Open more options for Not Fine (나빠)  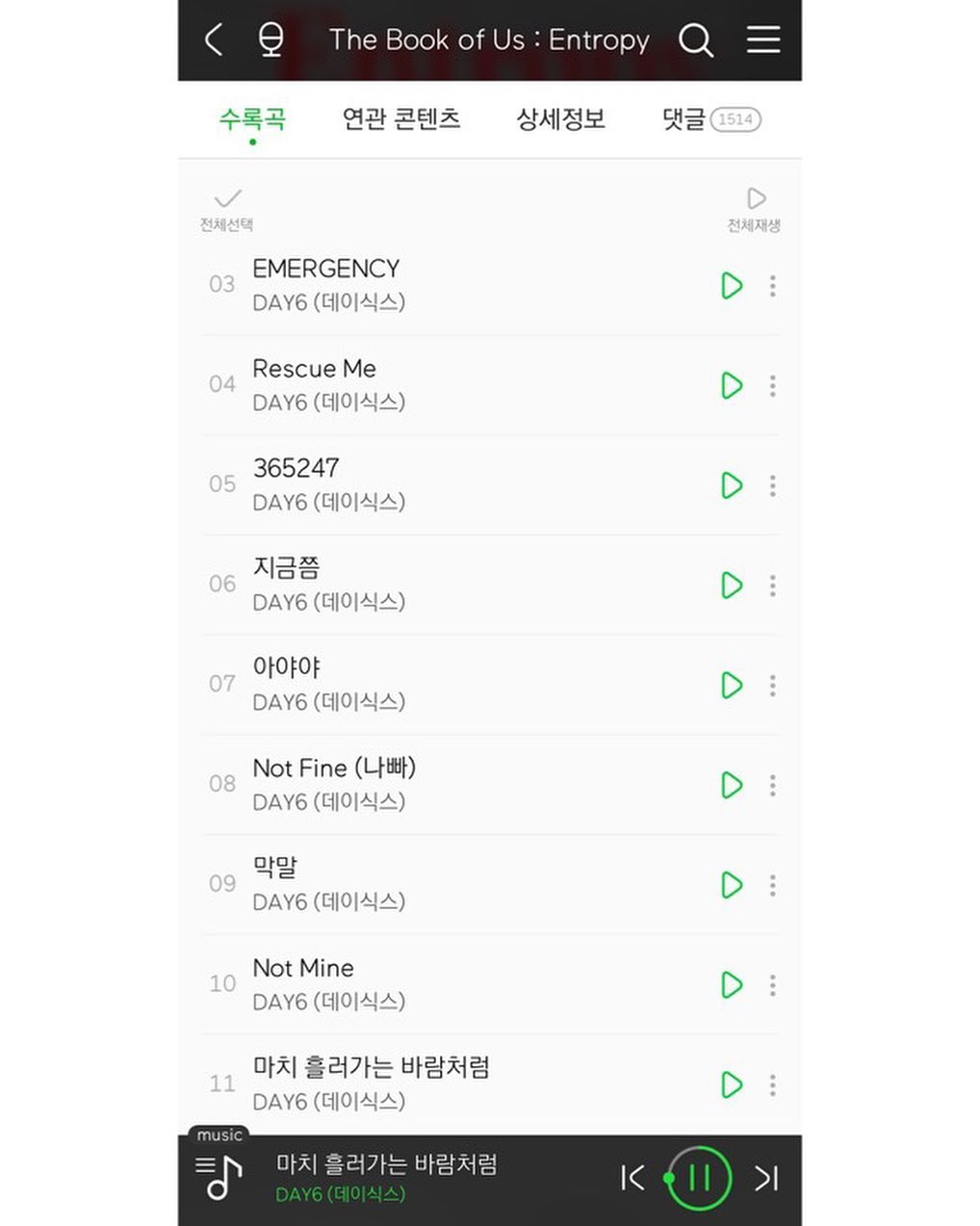[772, 786]
